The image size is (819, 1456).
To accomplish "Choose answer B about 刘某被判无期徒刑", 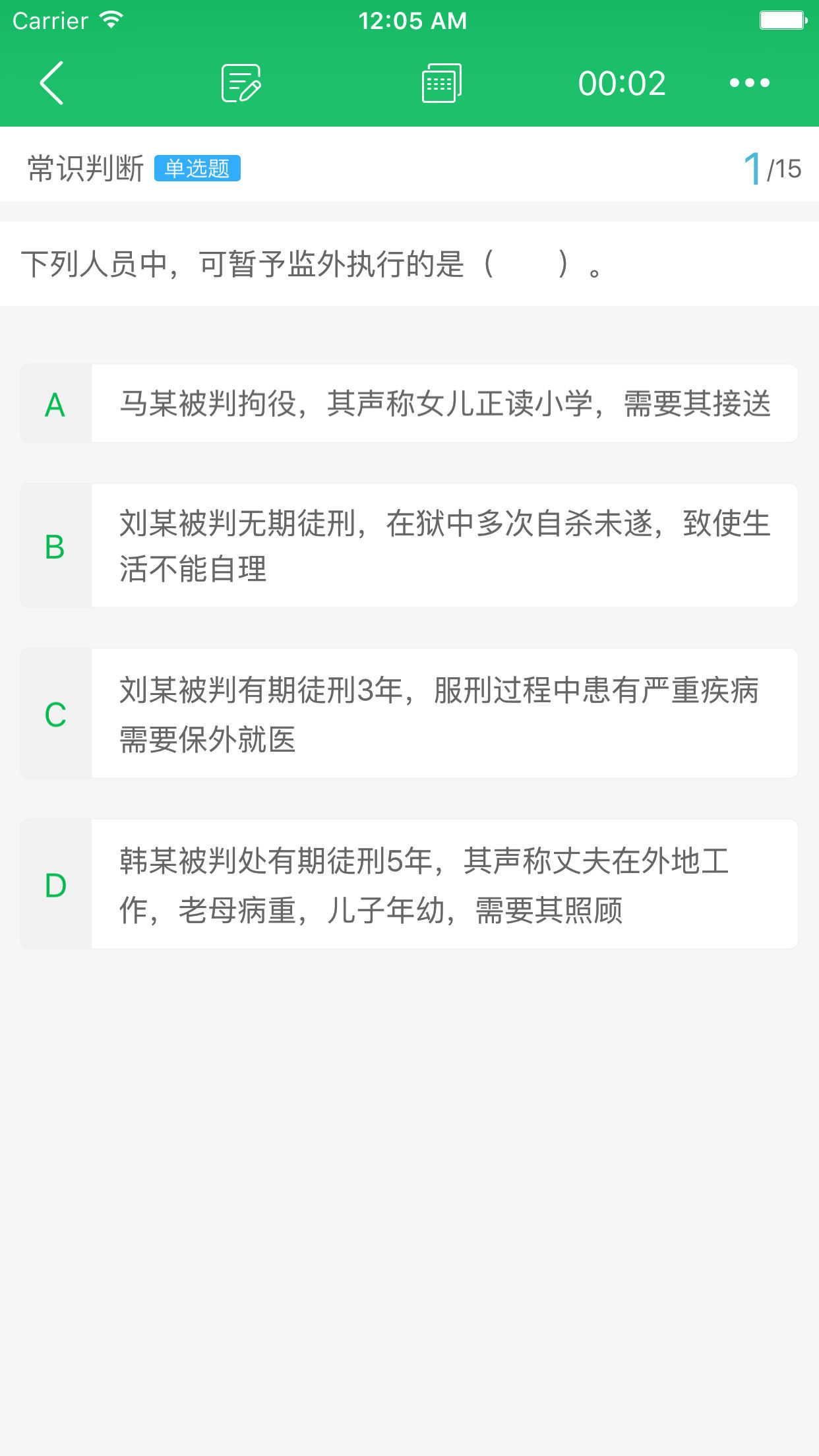I will point(409,546).
